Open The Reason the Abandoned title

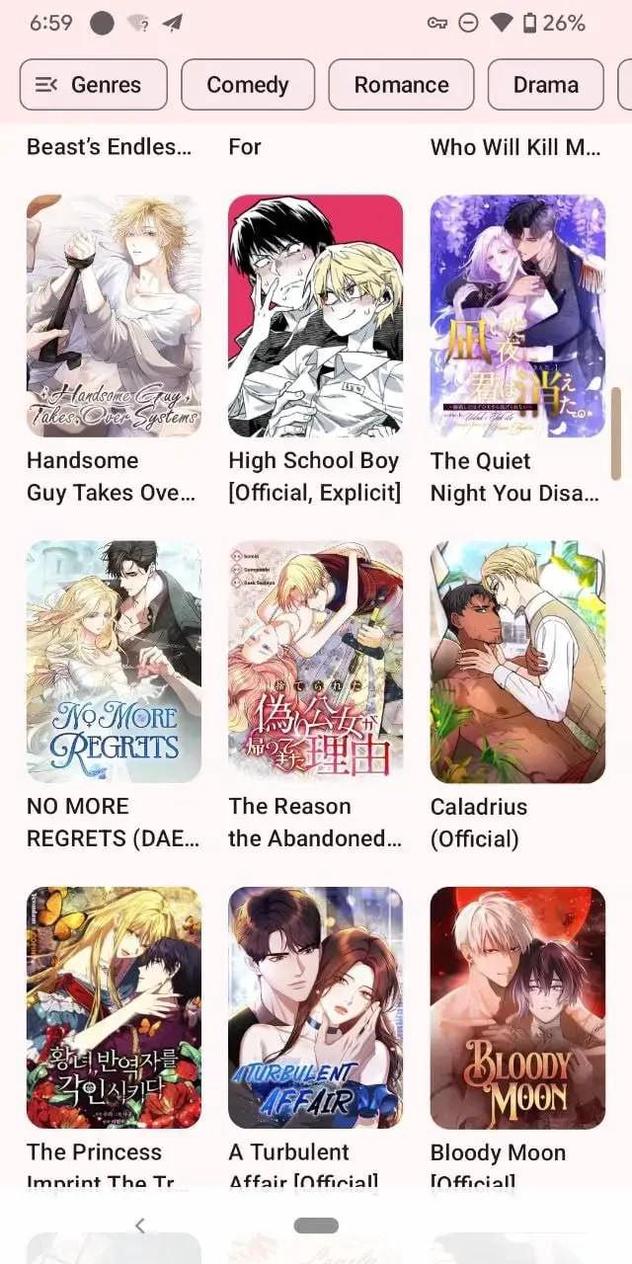point(315,662)
